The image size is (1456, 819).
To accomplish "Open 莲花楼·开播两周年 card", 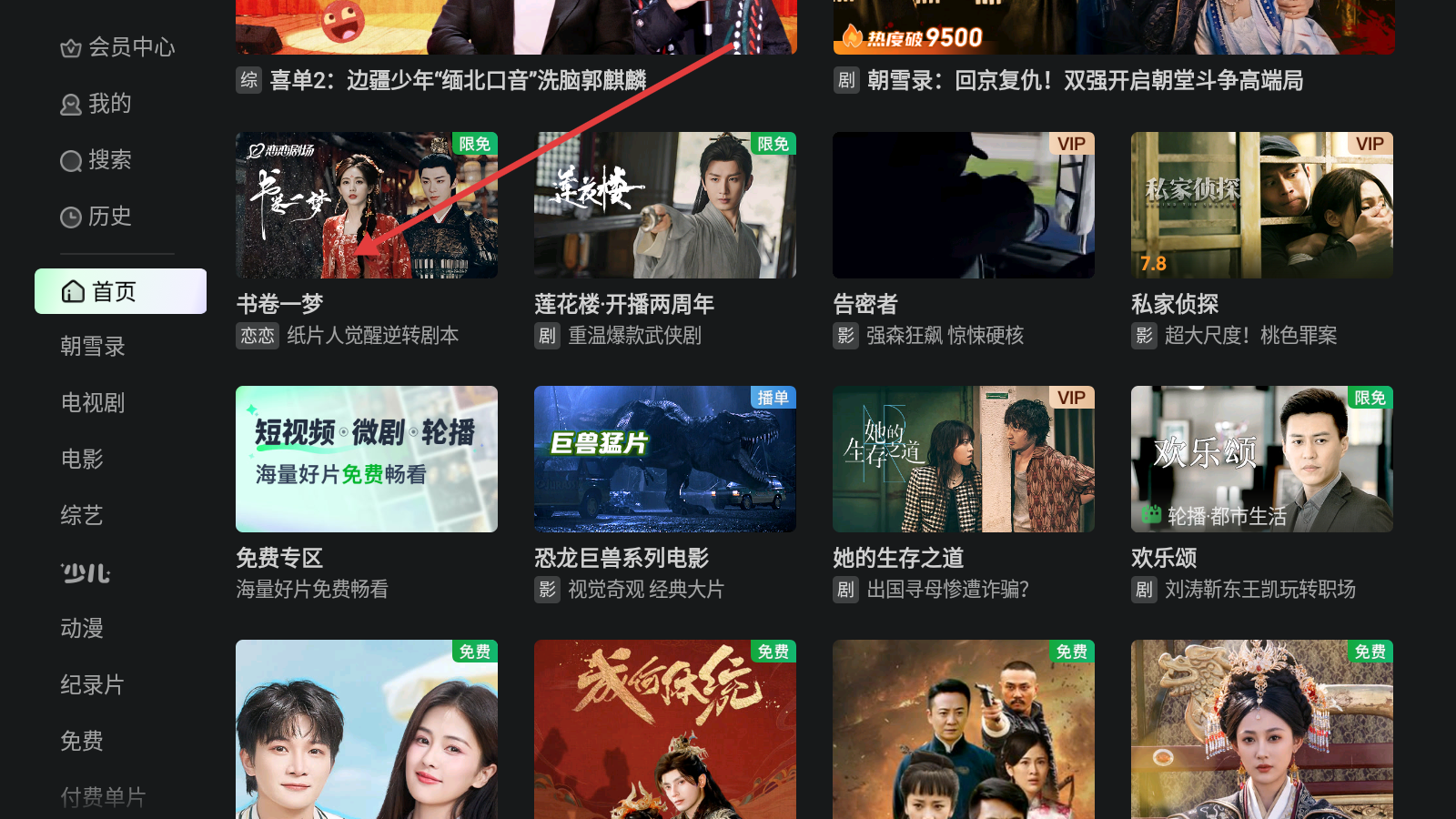I will [x=665, y=206].
